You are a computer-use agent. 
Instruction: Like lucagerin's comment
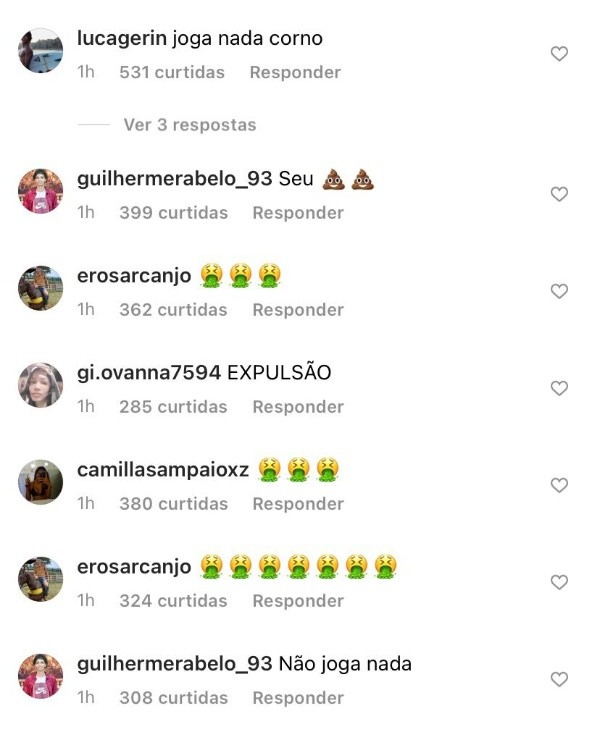(559, 54)
